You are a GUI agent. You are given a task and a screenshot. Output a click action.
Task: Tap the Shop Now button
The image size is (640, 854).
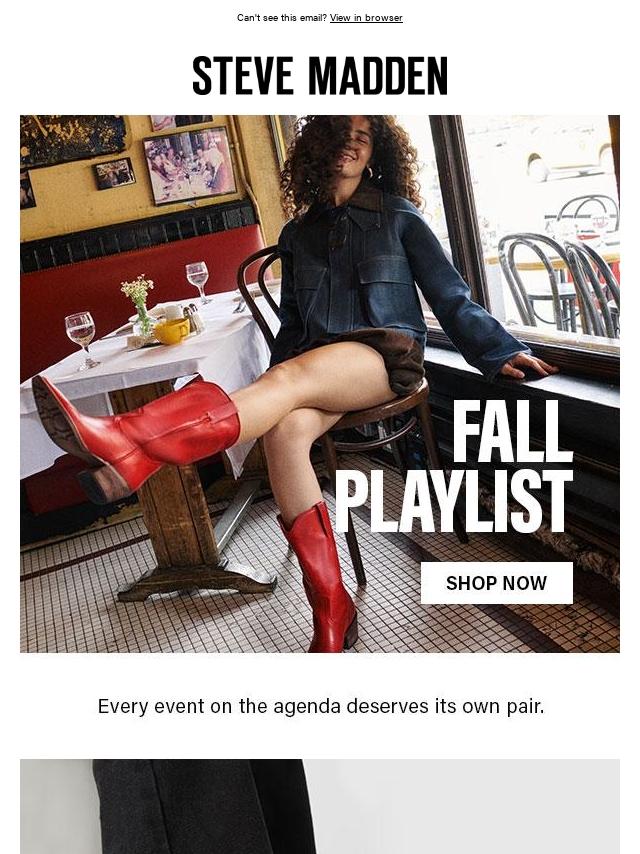(x=496, y=583)
